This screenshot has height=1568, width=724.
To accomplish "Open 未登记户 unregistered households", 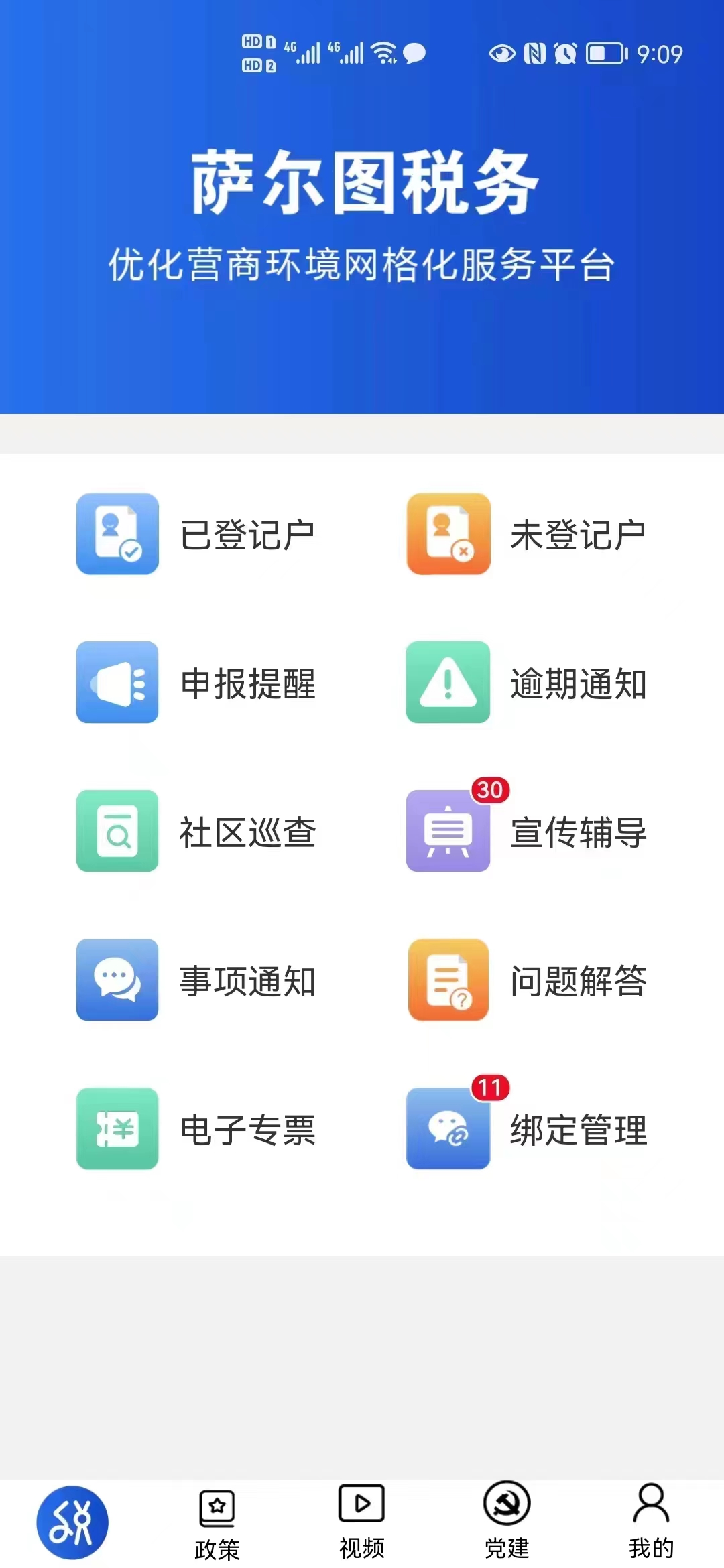I will pos(526,534).
